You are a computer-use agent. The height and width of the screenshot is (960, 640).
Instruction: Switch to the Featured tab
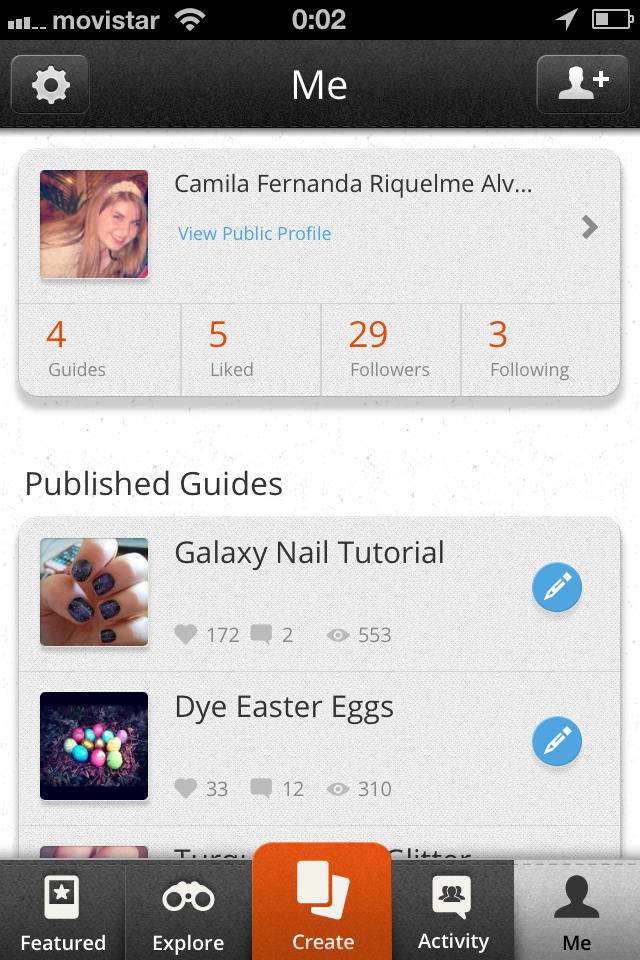63,912
